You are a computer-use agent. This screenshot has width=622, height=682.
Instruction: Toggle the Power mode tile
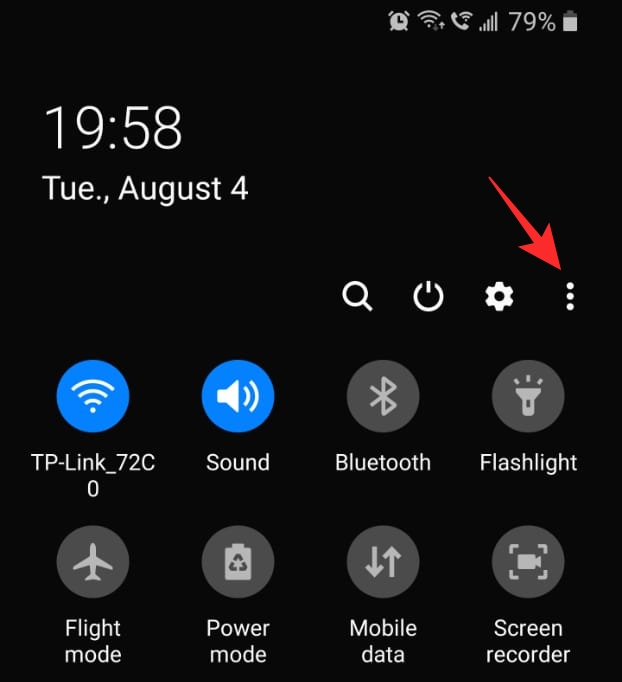[238, 563]
